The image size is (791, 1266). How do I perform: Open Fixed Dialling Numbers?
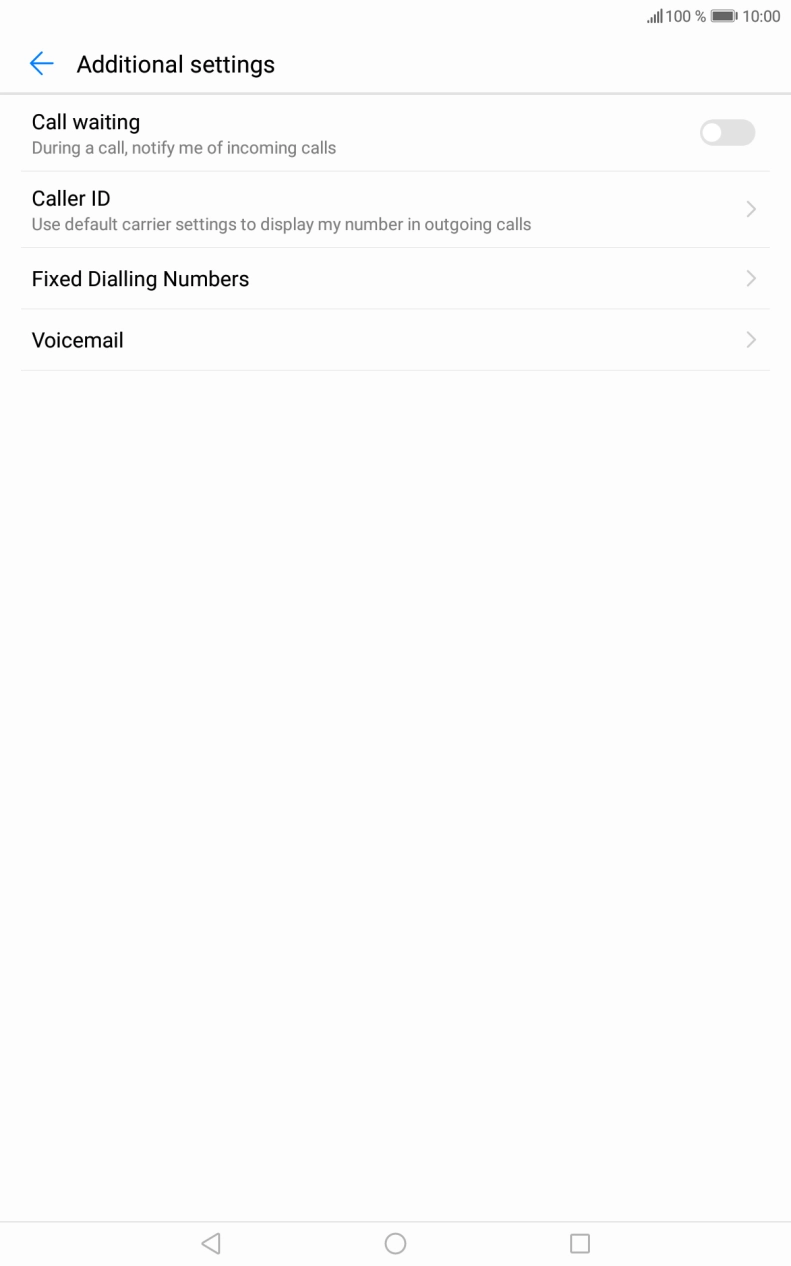(x=395, y=279)
